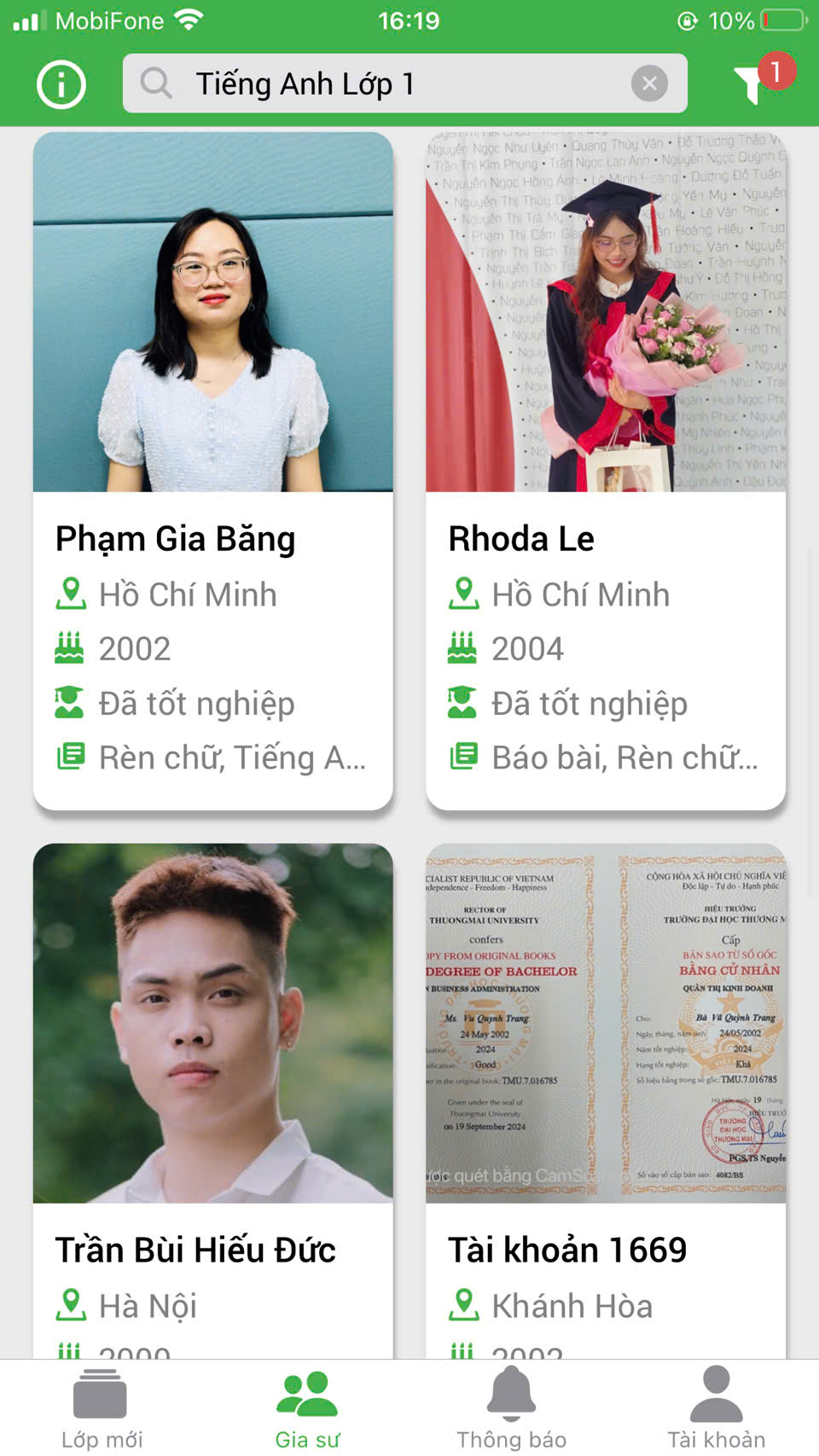This screenshot has width=819, height=1456.
Task: Open the Thông báo tab
Action: [x=512, y=1409]
